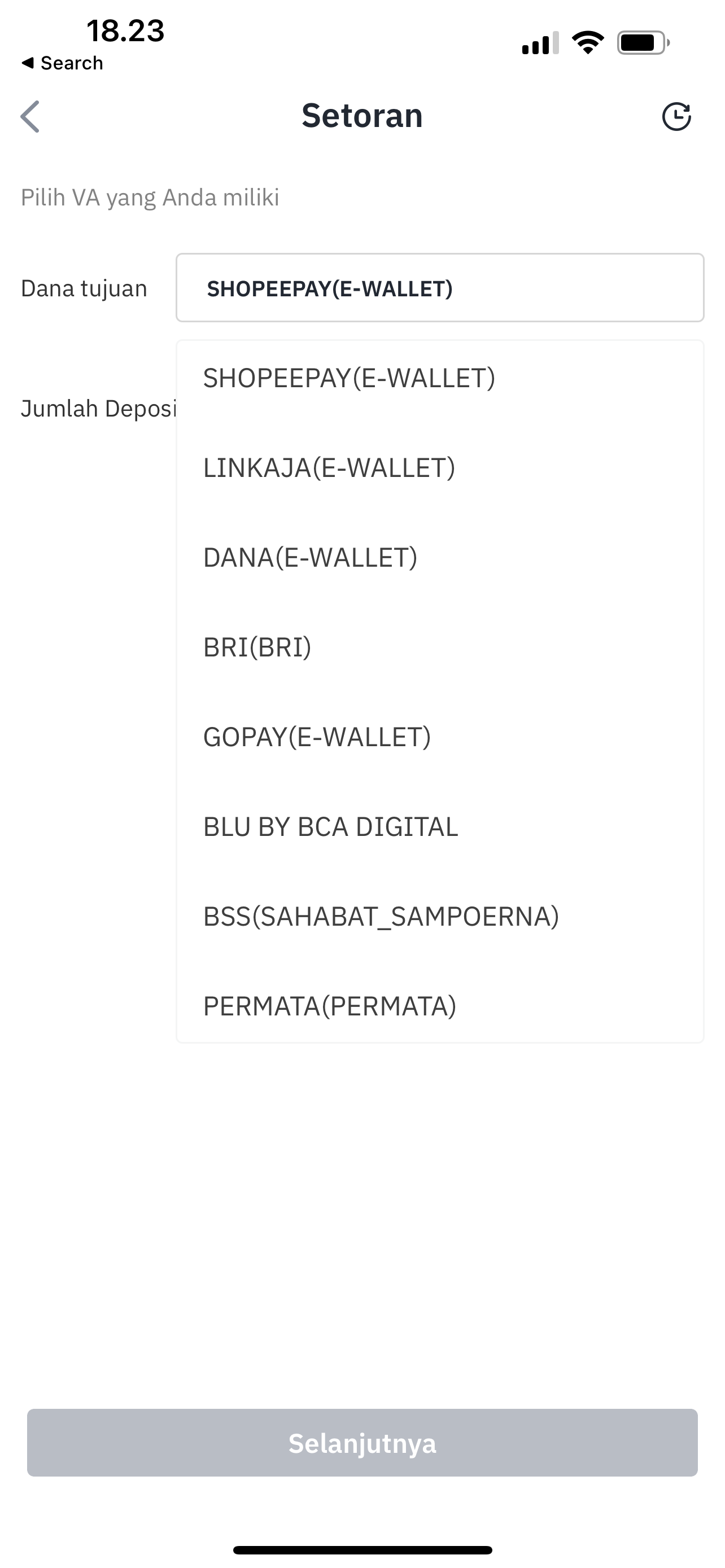Open the deposit history clock icon

(676, 116)
